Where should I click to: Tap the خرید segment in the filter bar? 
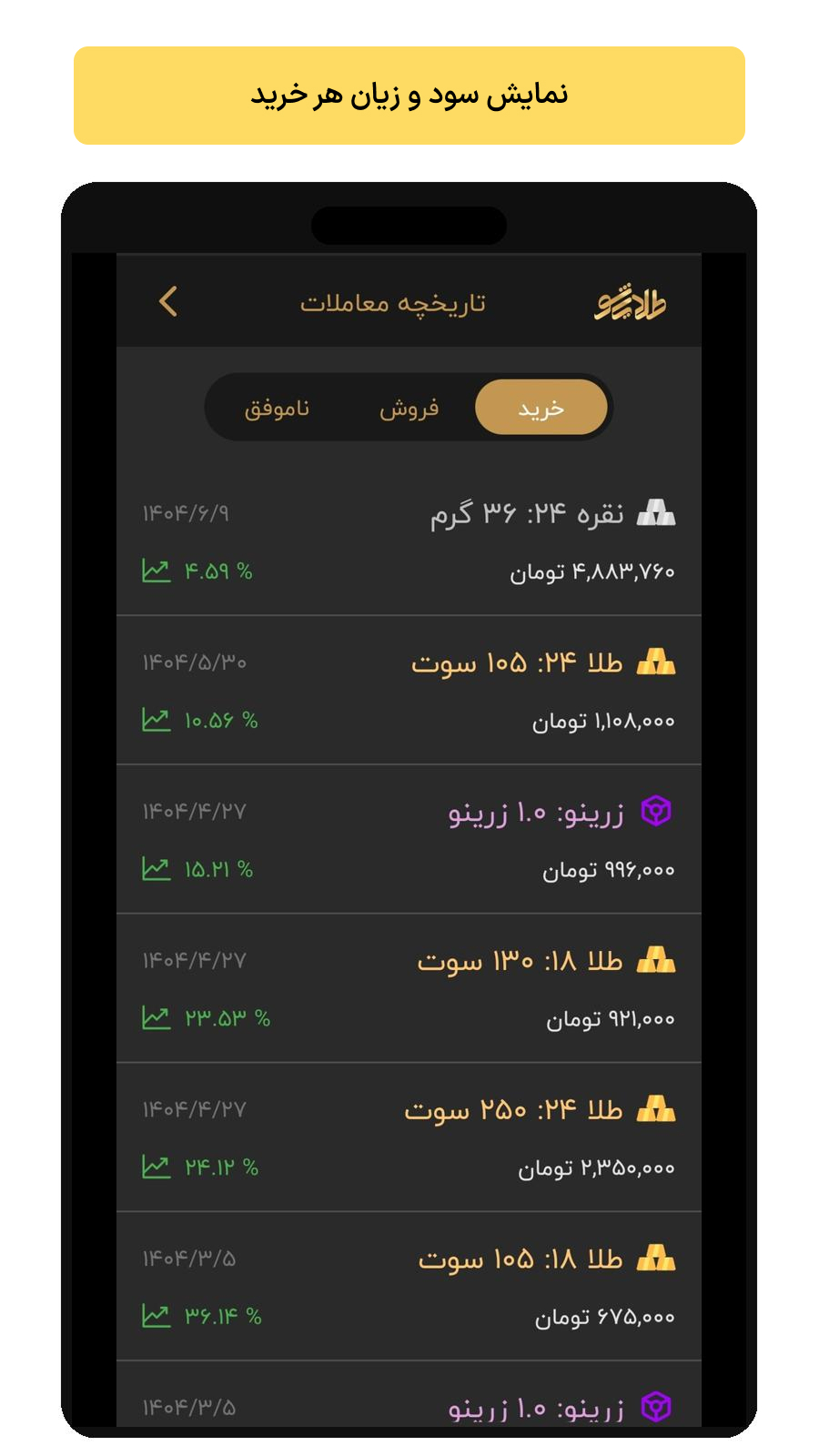[541, 408]
